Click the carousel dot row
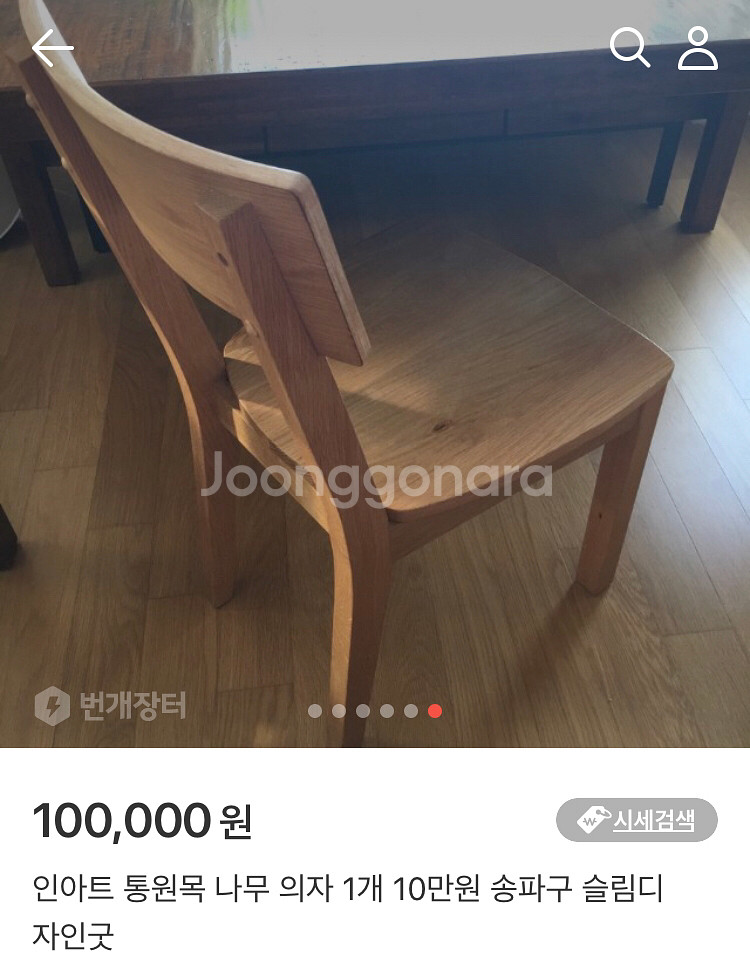 (x=374, y=711)
